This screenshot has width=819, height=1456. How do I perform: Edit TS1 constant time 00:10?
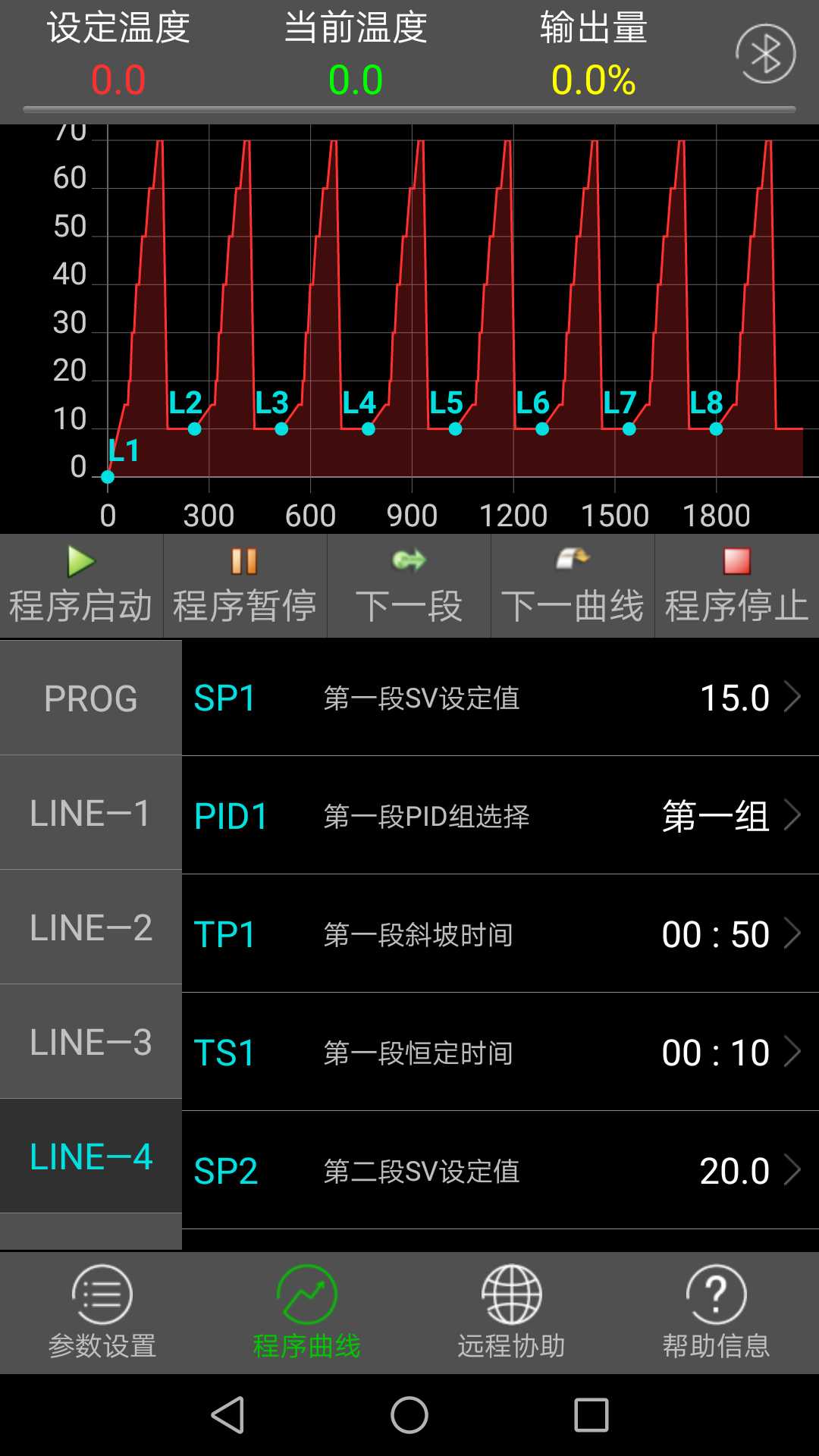click(500, 1052)
